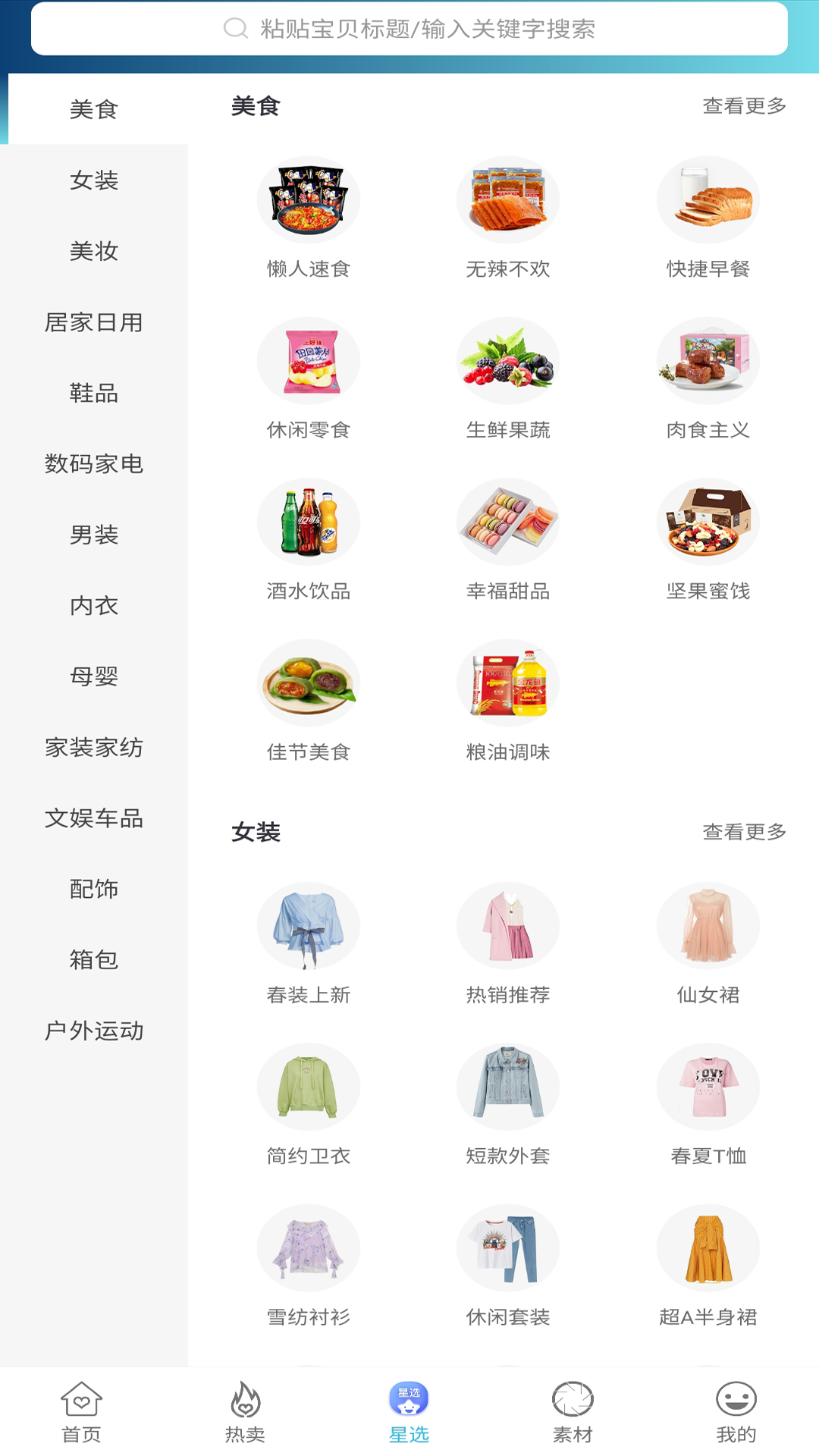819x1456 pixels.
Task: Open 查看更多 for the 女装 section
Action: tap(742, 831)
